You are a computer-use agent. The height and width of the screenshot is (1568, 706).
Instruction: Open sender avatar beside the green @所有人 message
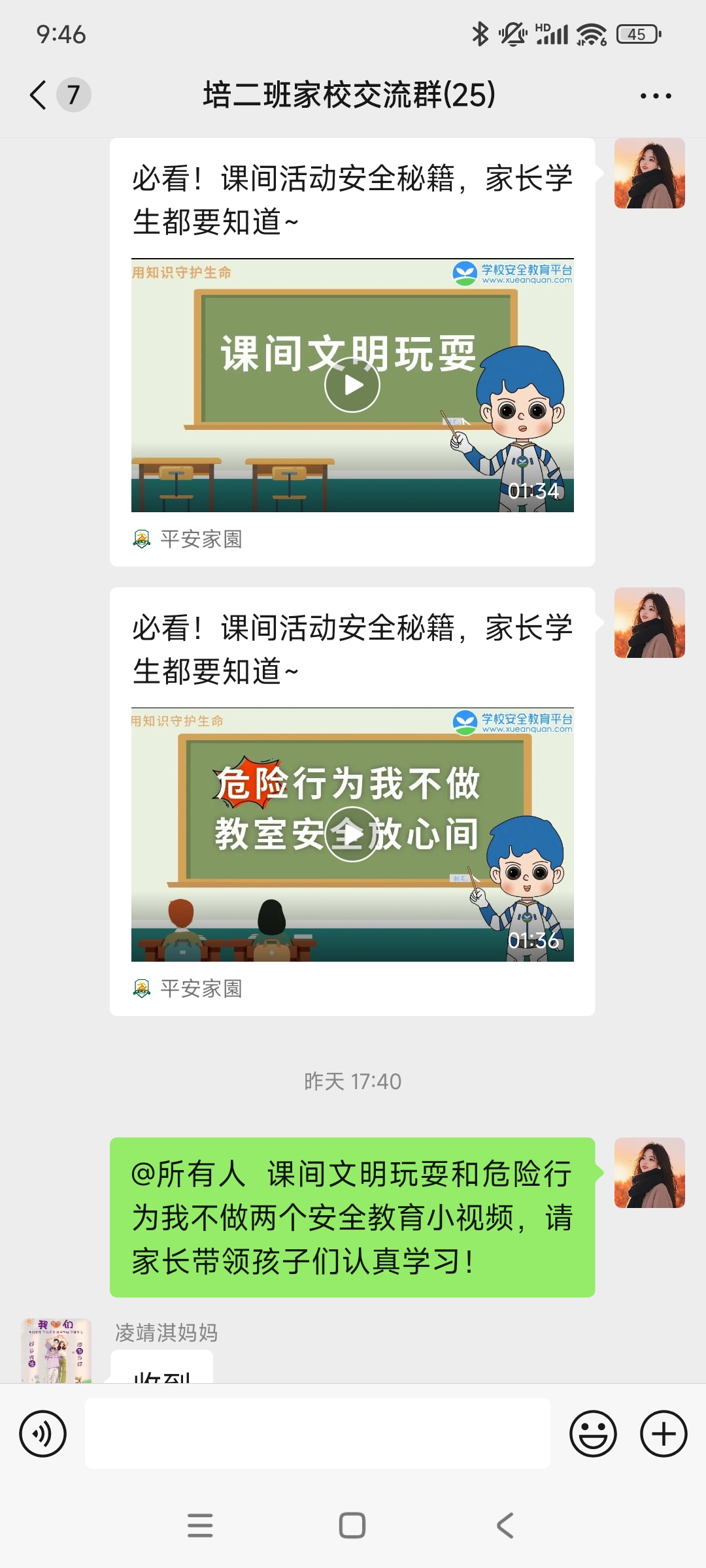tap(649, 1173)
